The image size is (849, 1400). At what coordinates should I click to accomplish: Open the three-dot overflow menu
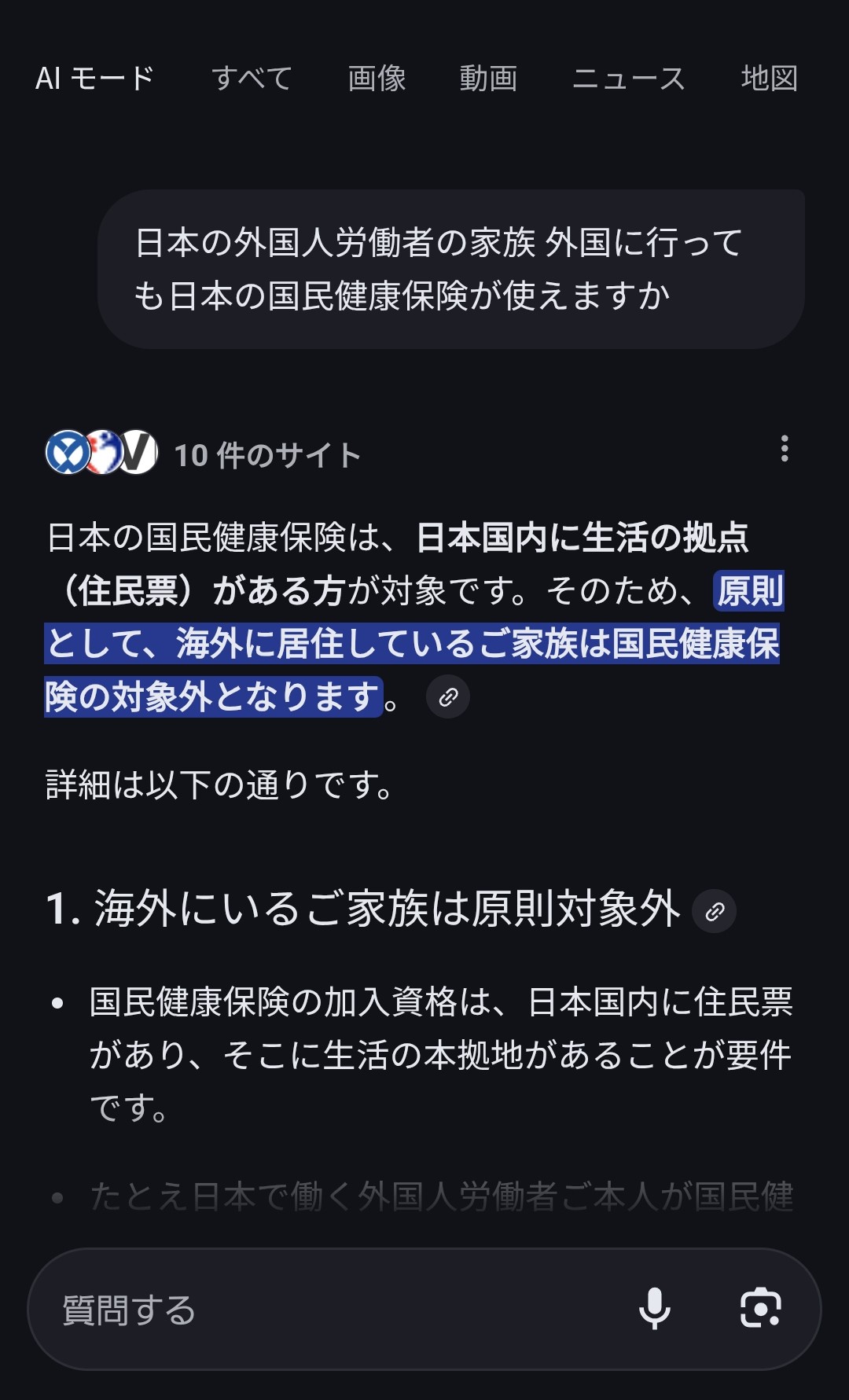784,449
